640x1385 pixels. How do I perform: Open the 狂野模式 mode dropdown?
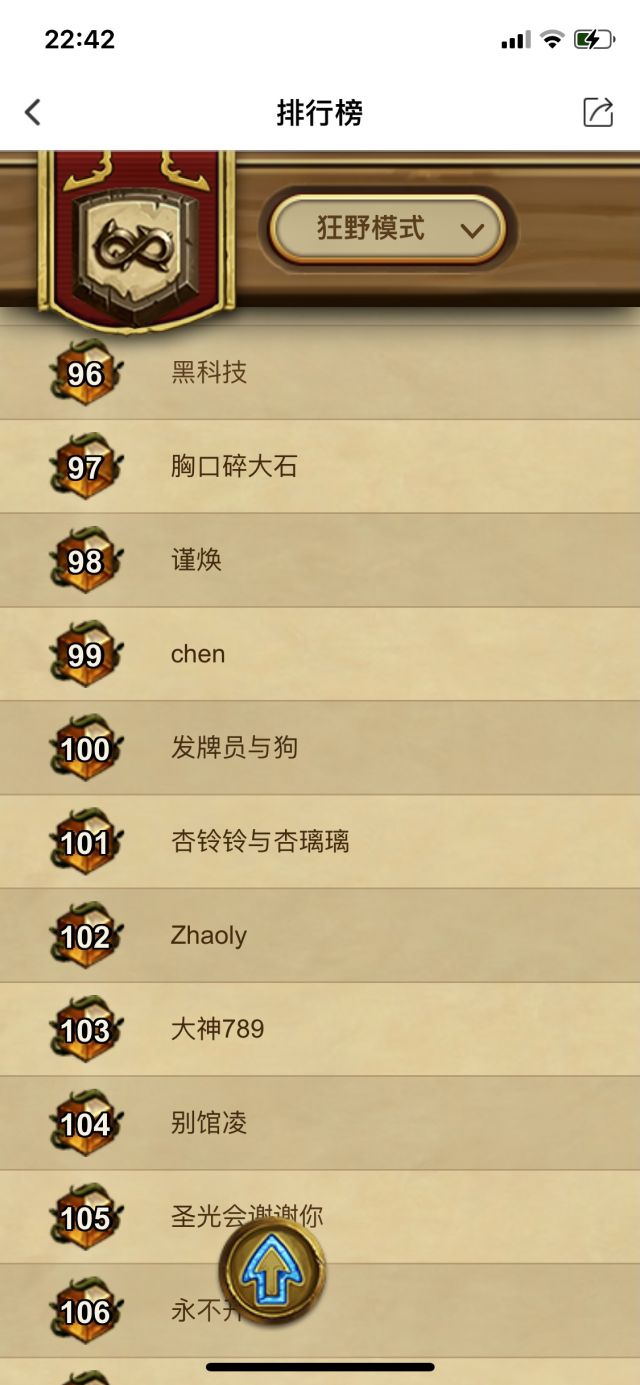(388, 229)
